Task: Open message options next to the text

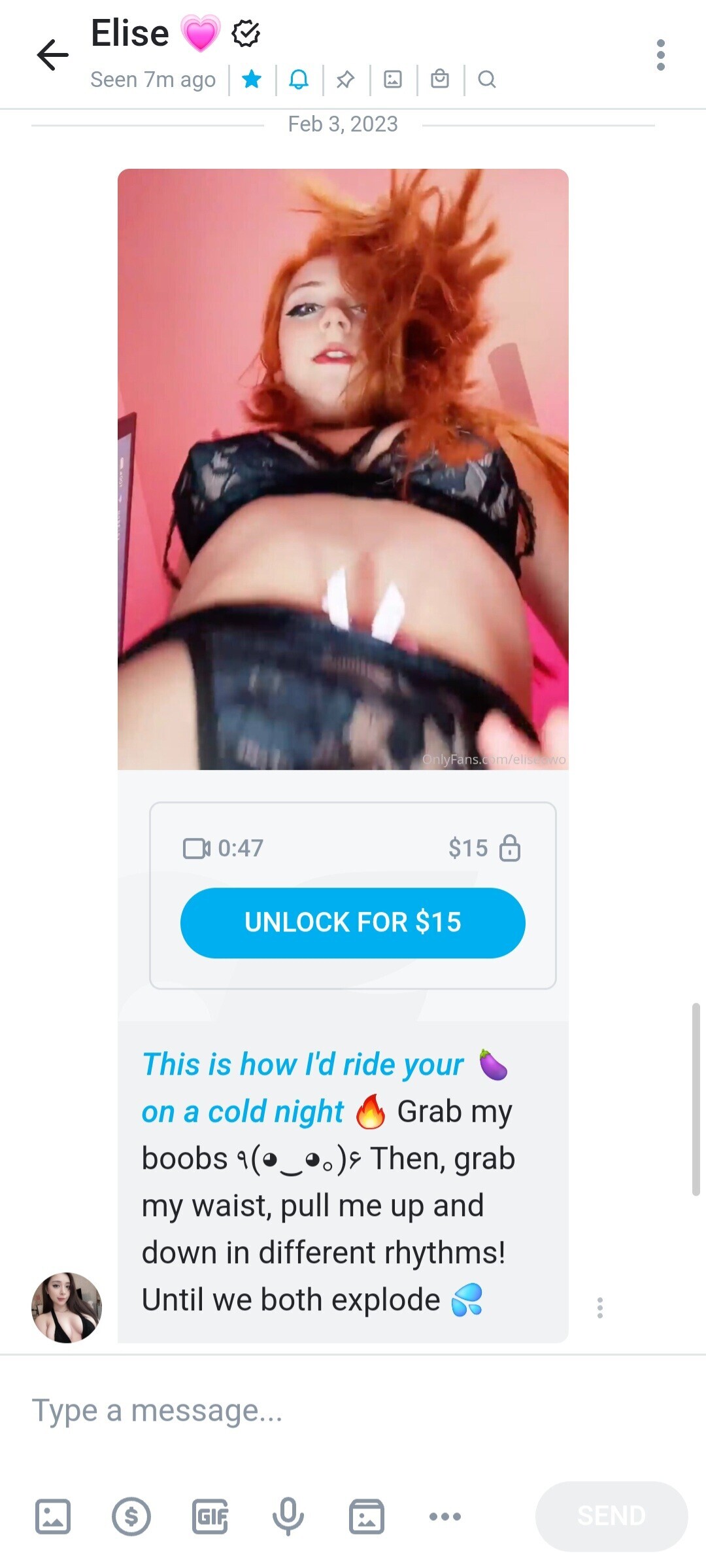Action: [x=599, y=1308]
